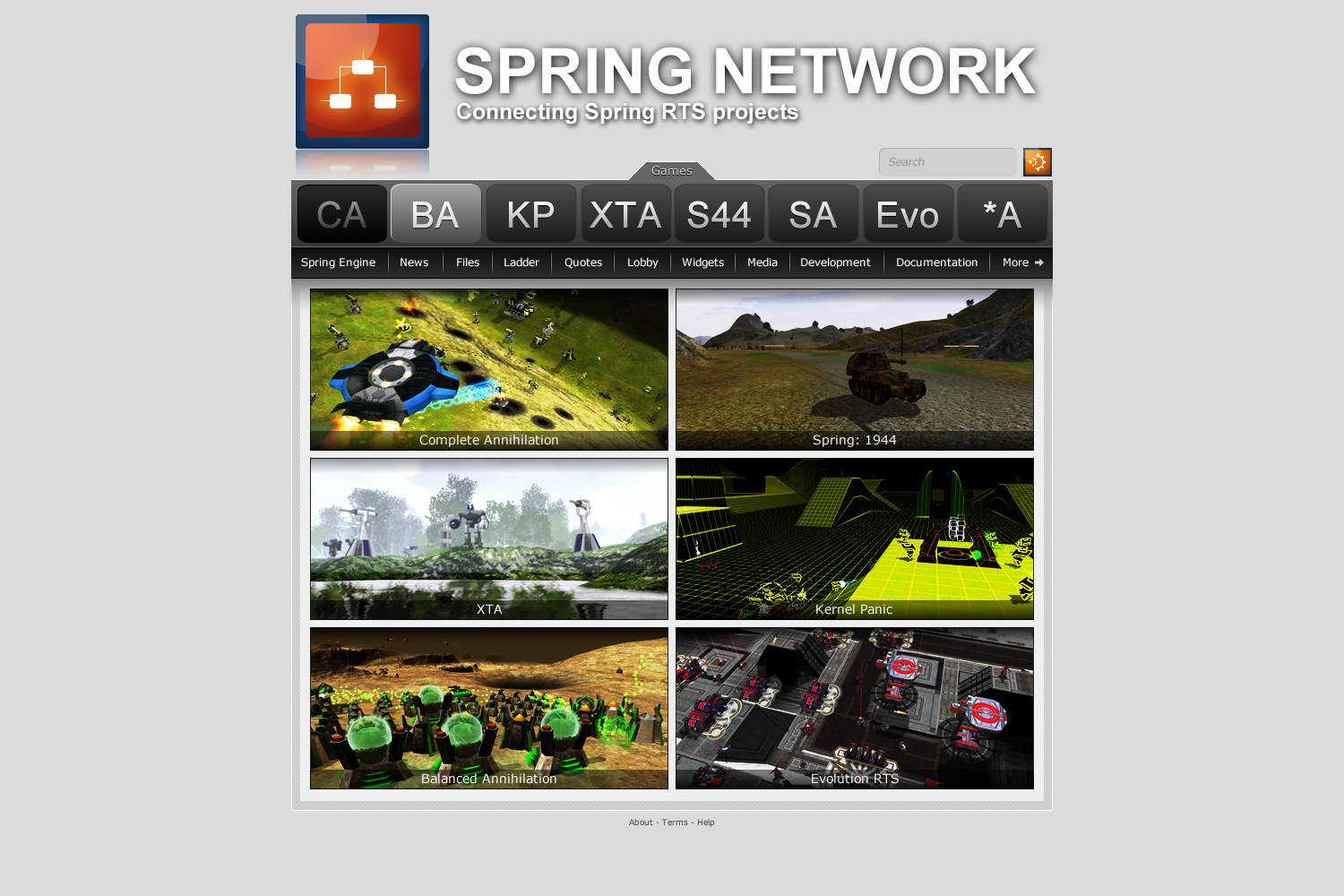Open the Evo game tab
The image size is (1344, 896).
click(x=908, y=214)
